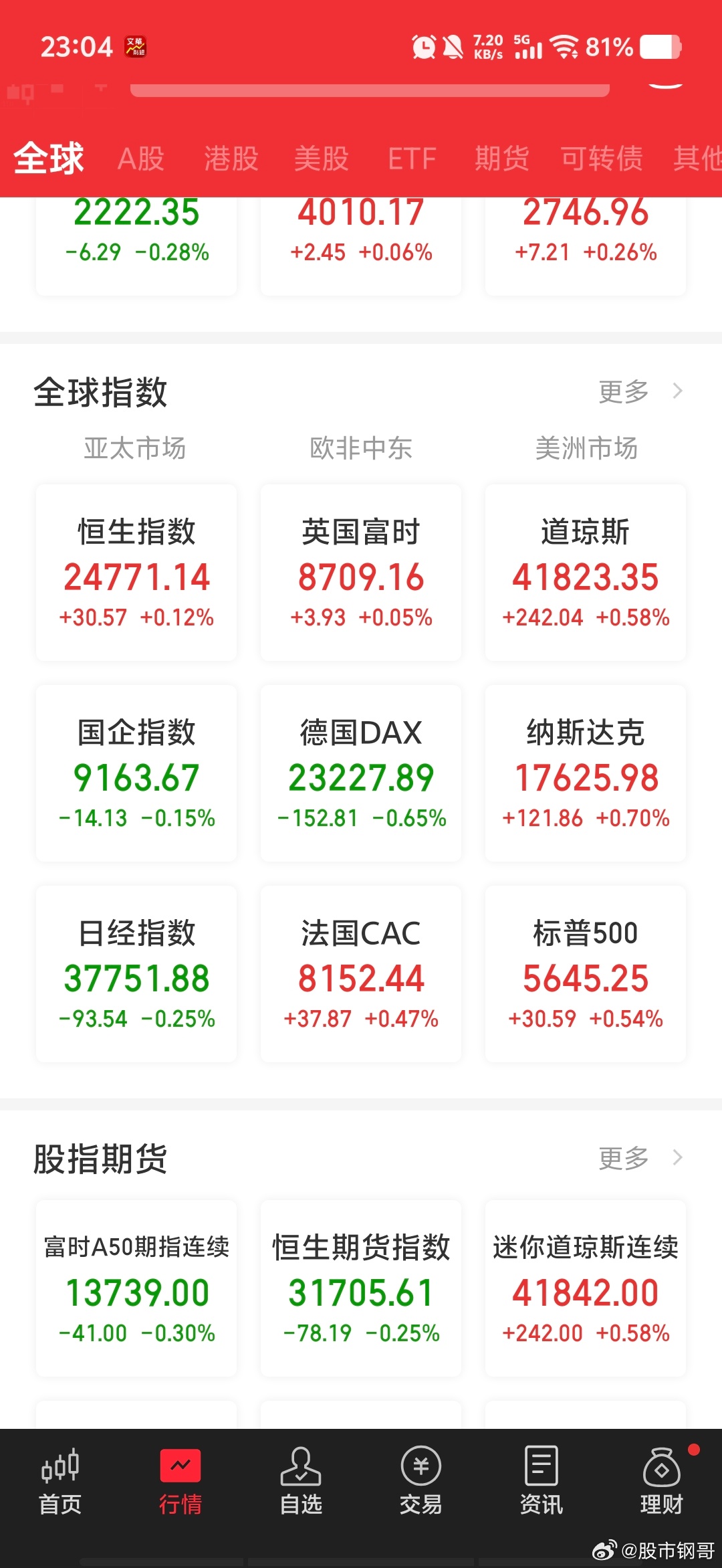View 纳斯达克 index details
This screenshot has height=1568, width=722.
click(586, 773)
